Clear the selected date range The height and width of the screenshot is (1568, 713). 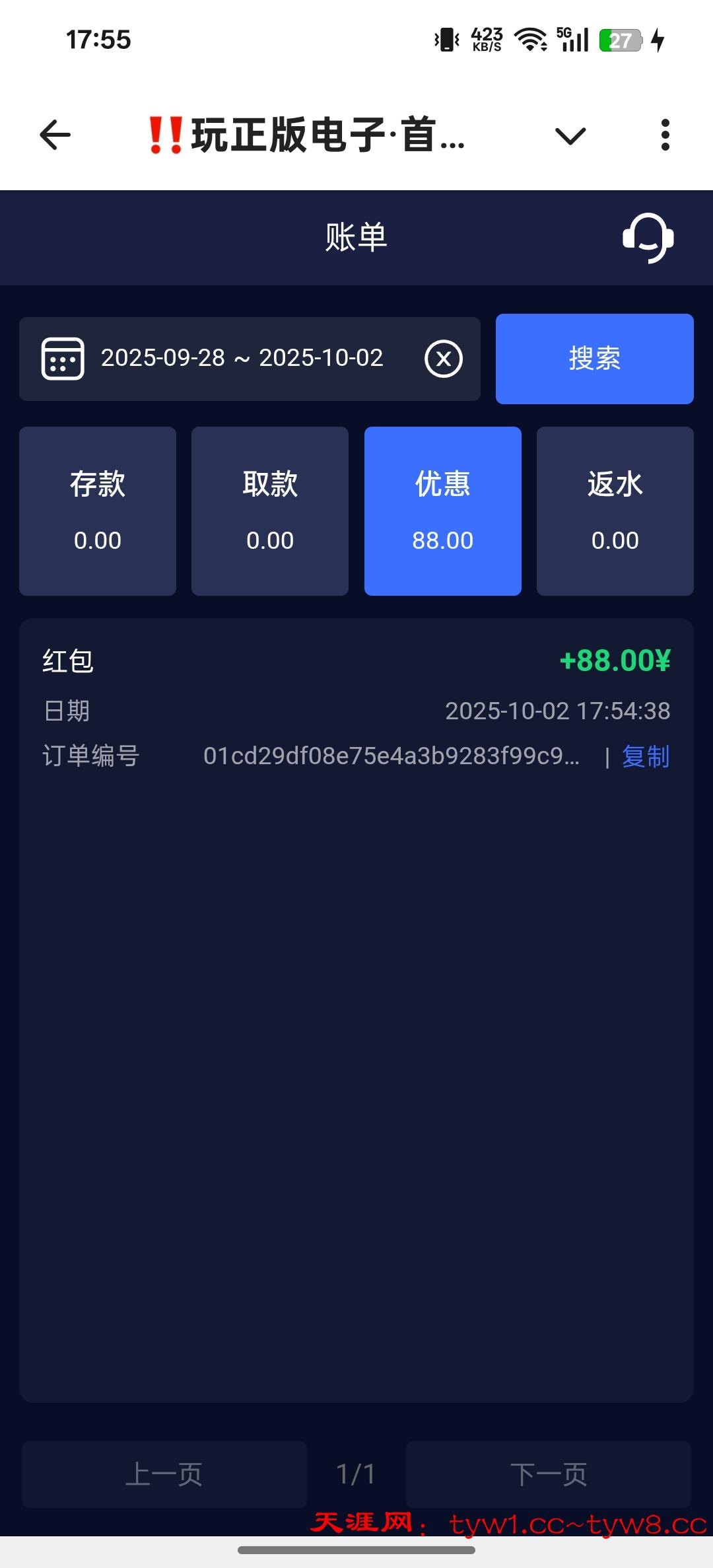444,359
